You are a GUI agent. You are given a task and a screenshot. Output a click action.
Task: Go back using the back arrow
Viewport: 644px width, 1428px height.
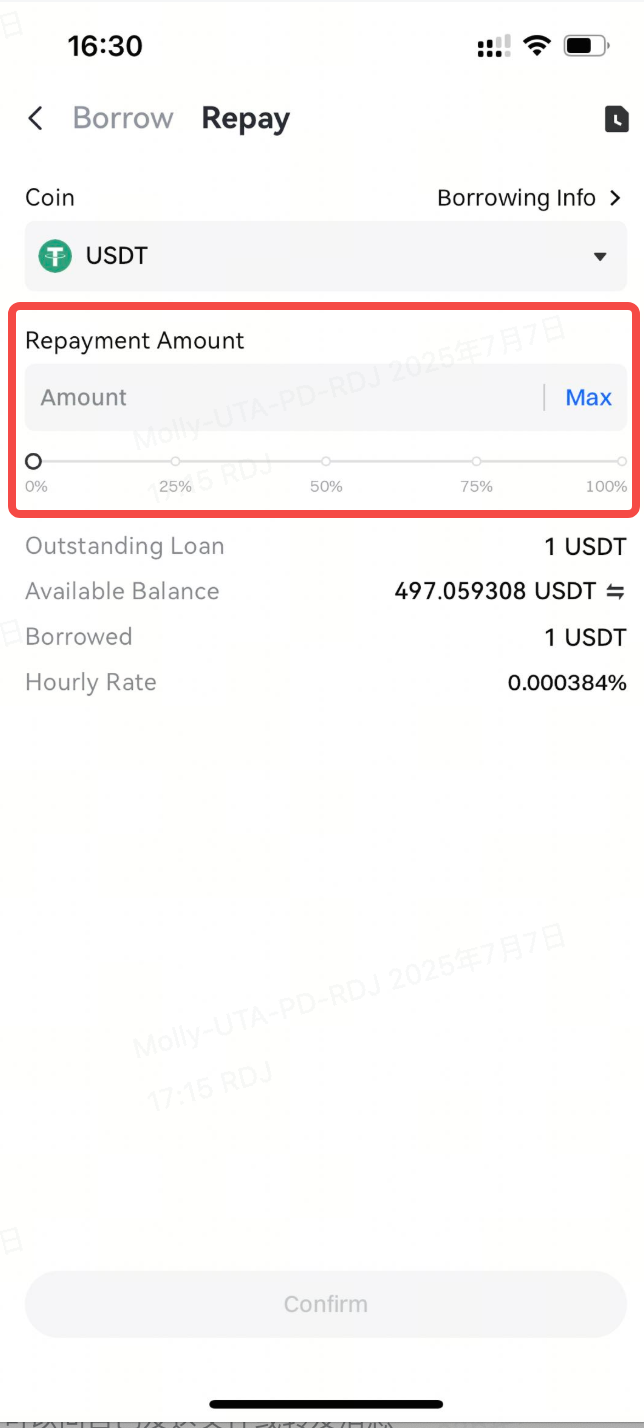pyautogui.click(x=35, y=119)
